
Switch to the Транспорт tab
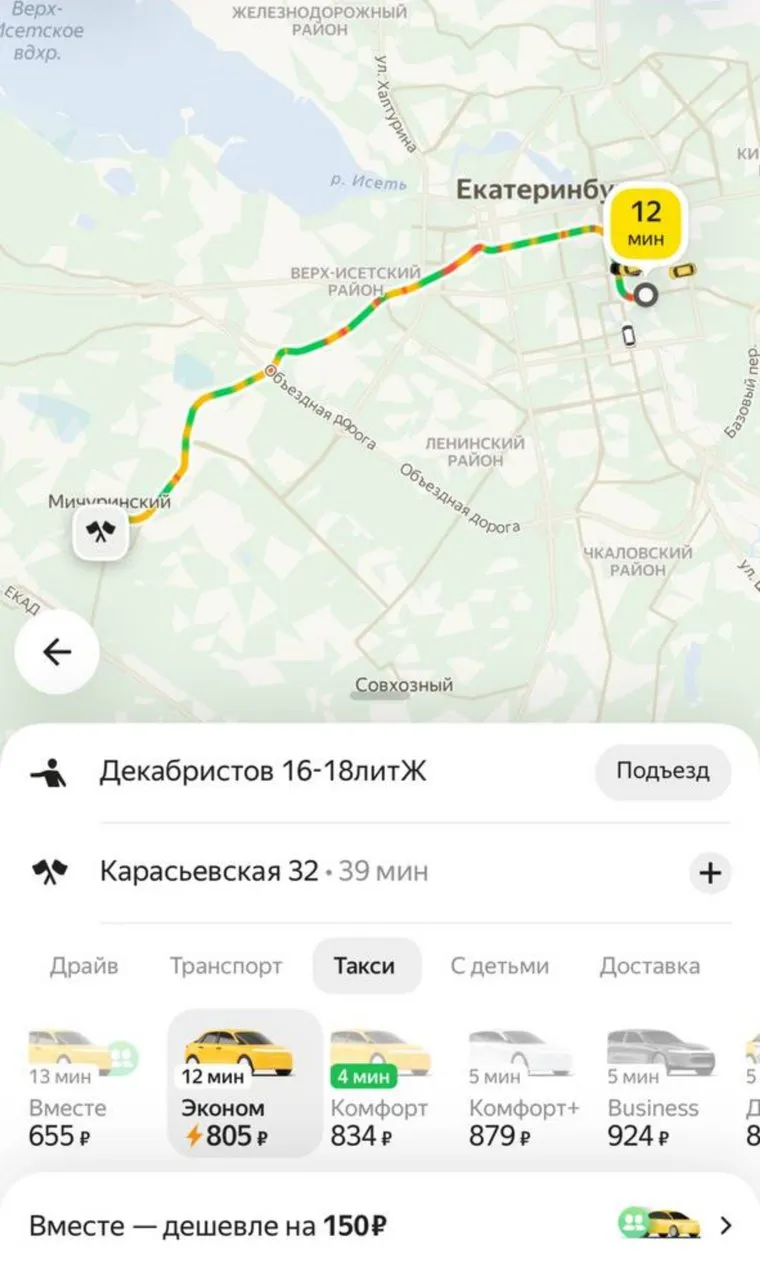click(226, 966)
